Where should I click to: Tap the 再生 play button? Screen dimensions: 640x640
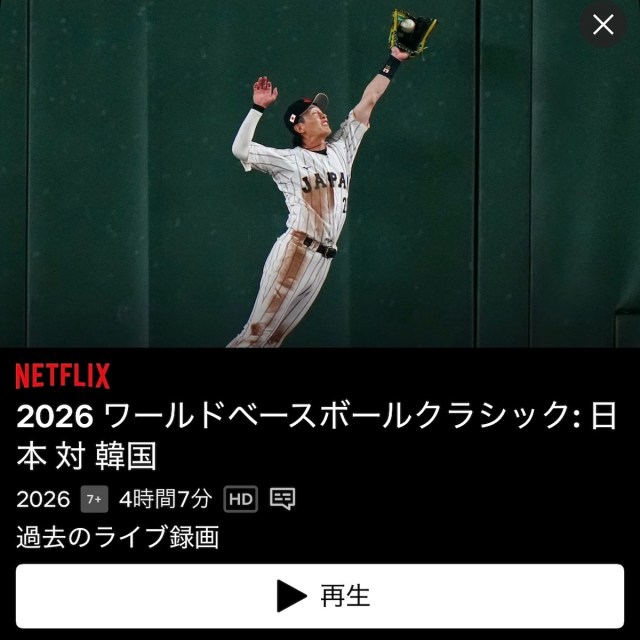pos(320,596)
